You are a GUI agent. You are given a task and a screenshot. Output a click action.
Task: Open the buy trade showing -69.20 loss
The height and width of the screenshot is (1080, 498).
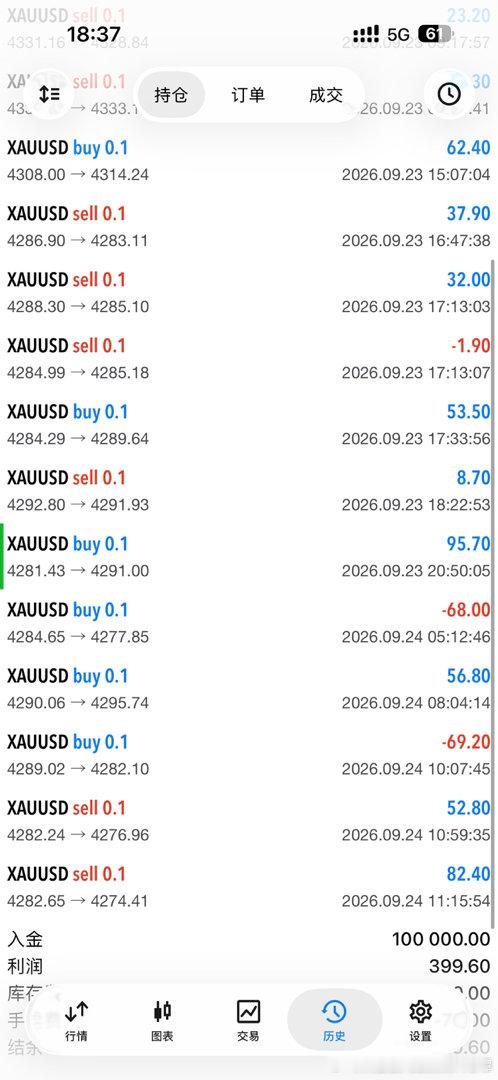249,755
